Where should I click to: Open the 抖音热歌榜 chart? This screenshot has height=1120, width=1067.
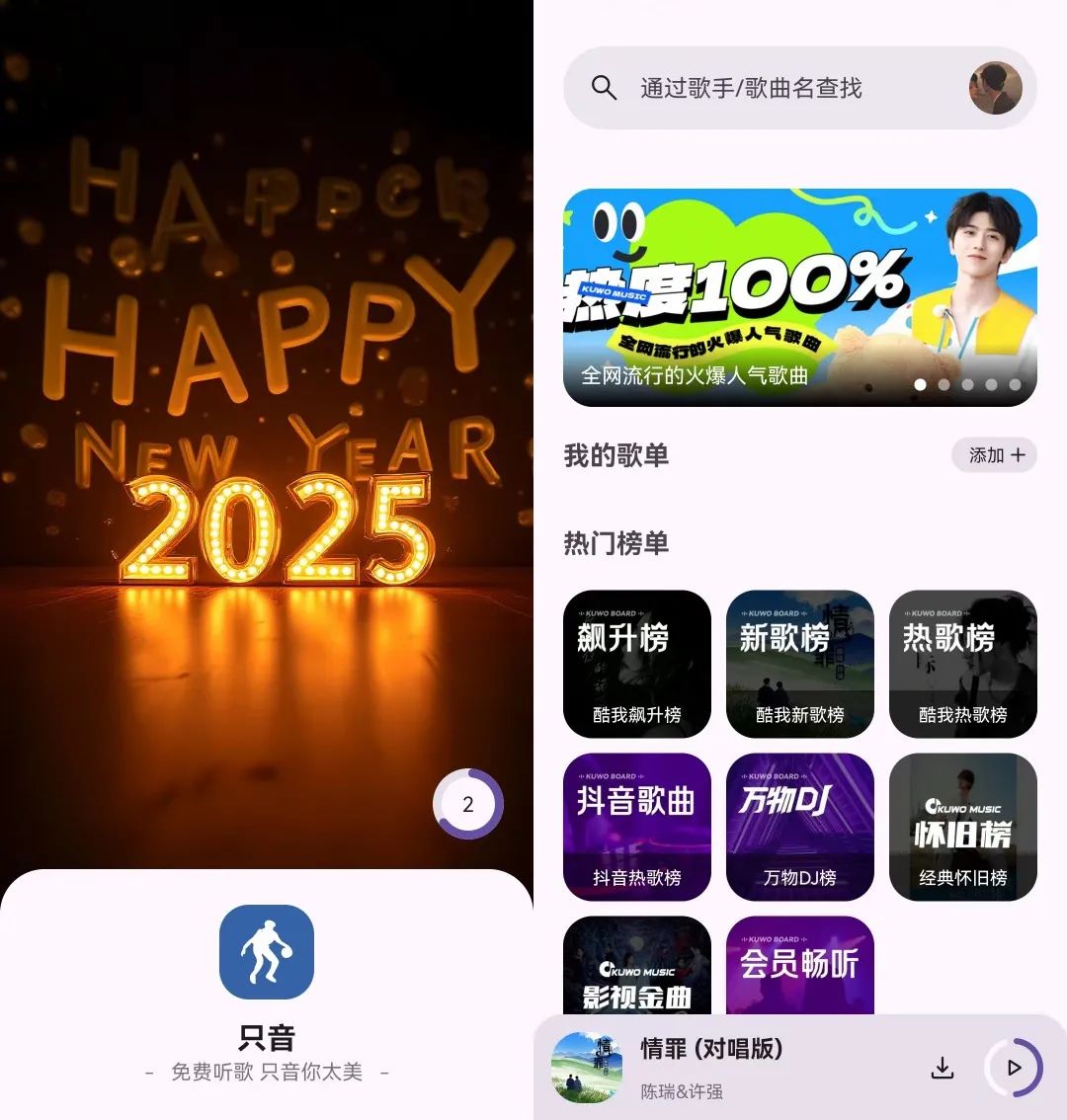(637, 827)
